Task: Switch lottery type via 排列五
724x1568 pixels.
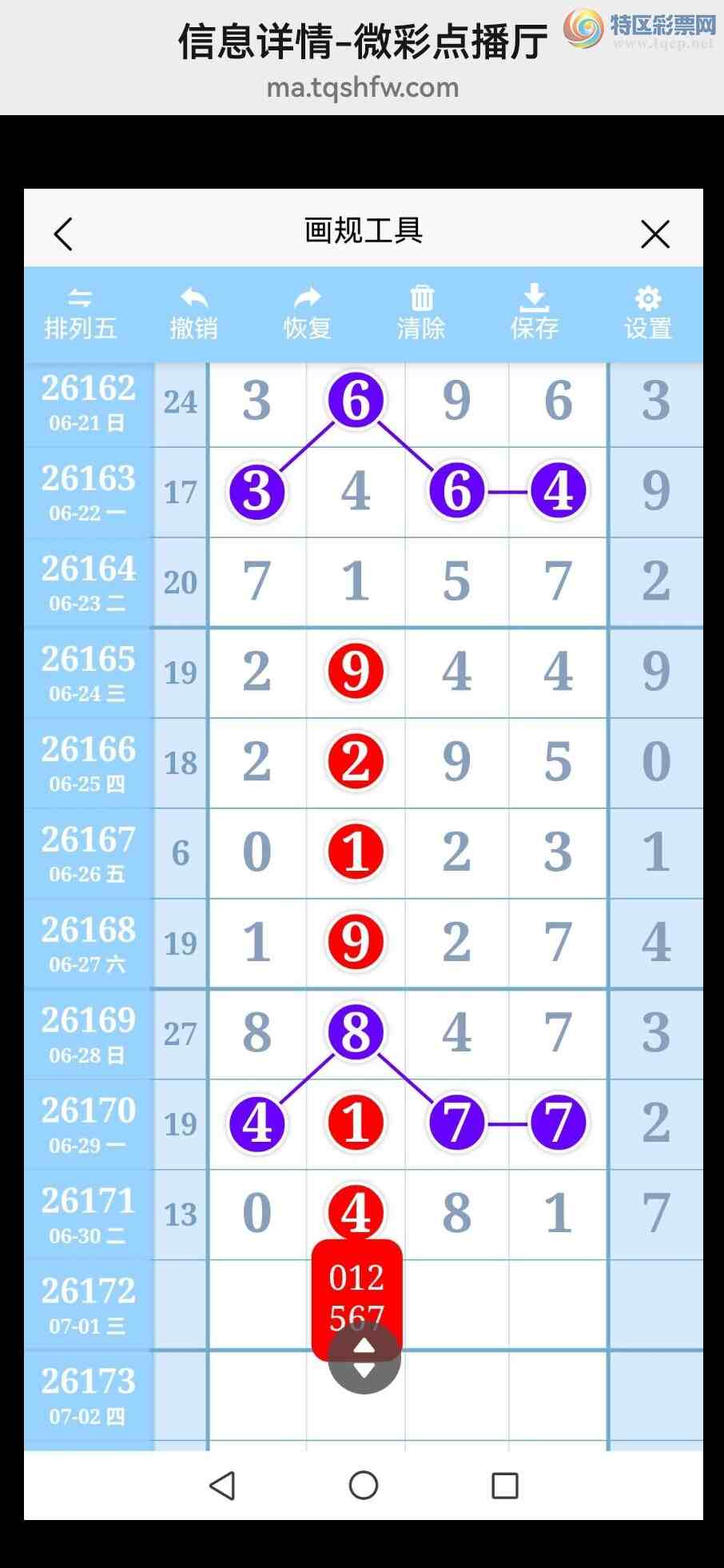Action: click(x=80, y=313)
